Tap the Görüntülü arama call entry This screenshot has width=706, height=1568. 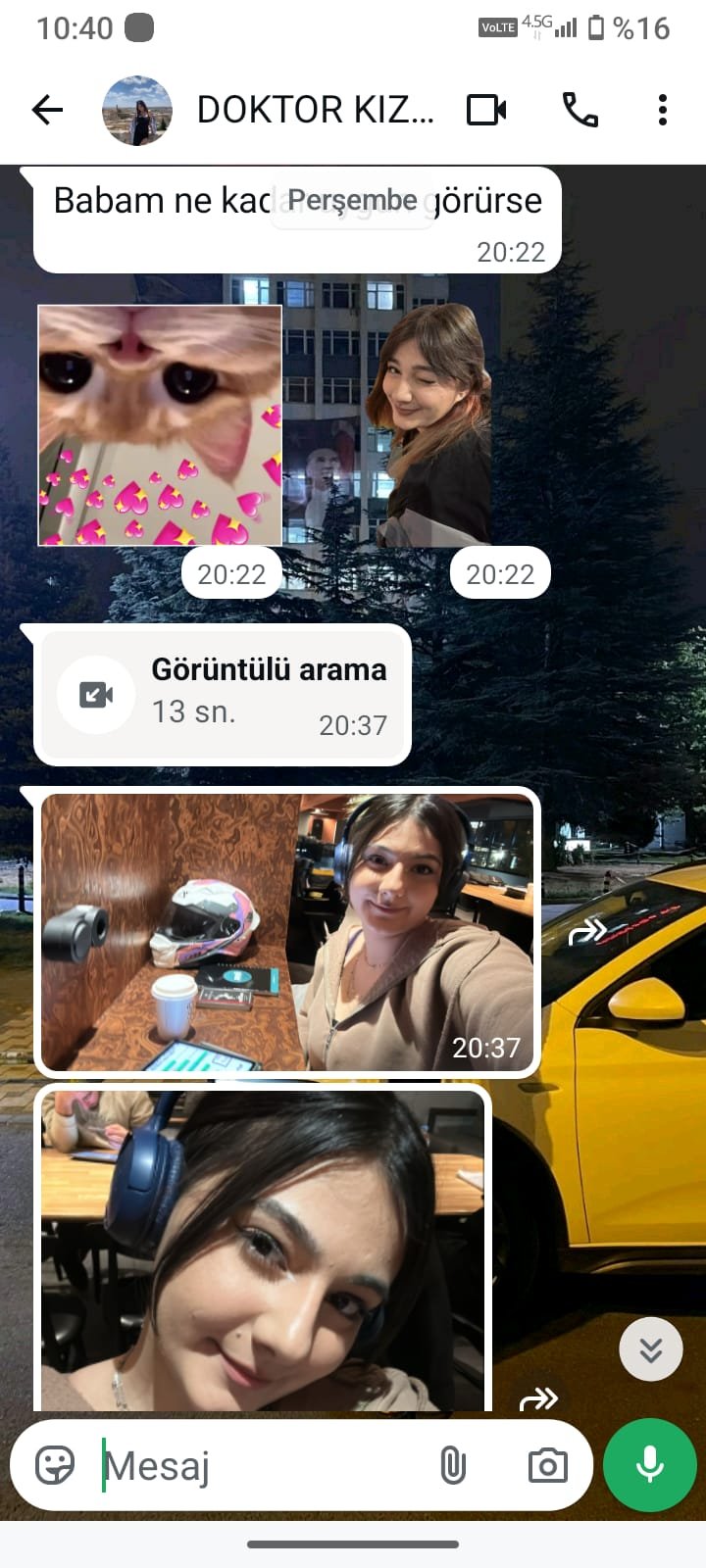(224, 695)
